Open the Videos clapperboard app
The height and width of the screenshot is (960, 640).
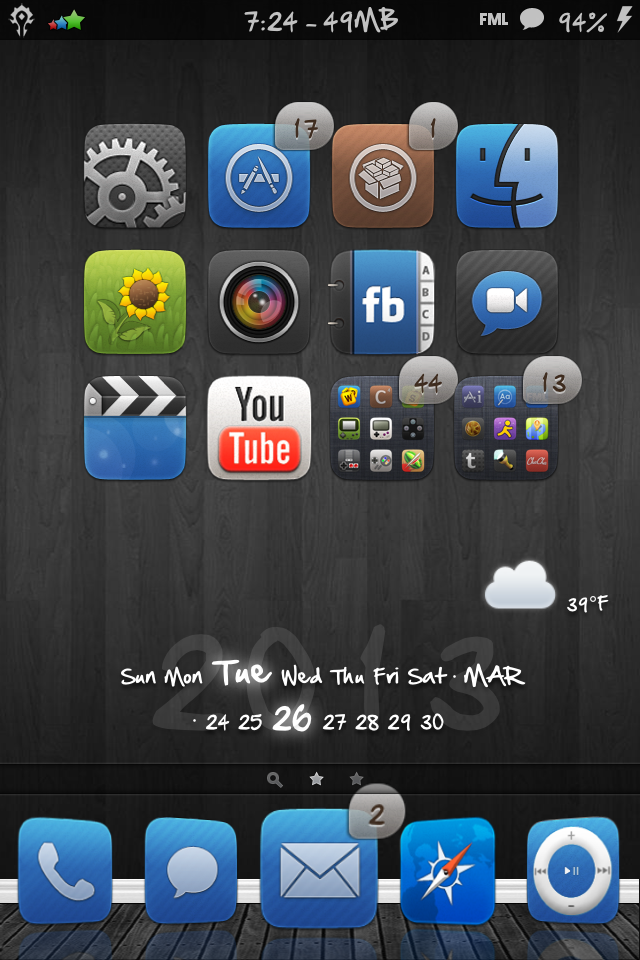135,428
